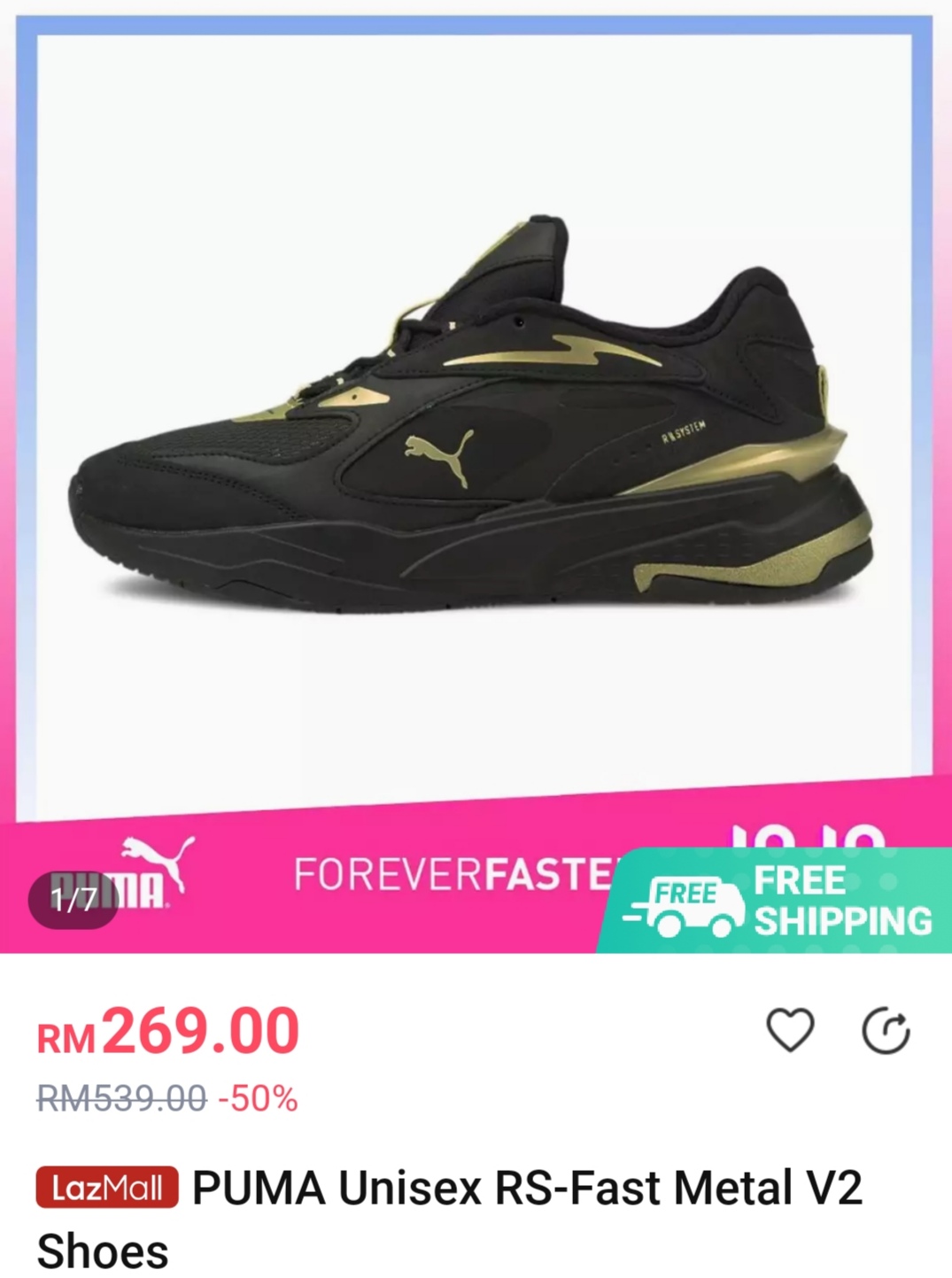Share this PUMA RS-Fast product
This screenshot has width=952, height=1278.
click(886, 1031)
